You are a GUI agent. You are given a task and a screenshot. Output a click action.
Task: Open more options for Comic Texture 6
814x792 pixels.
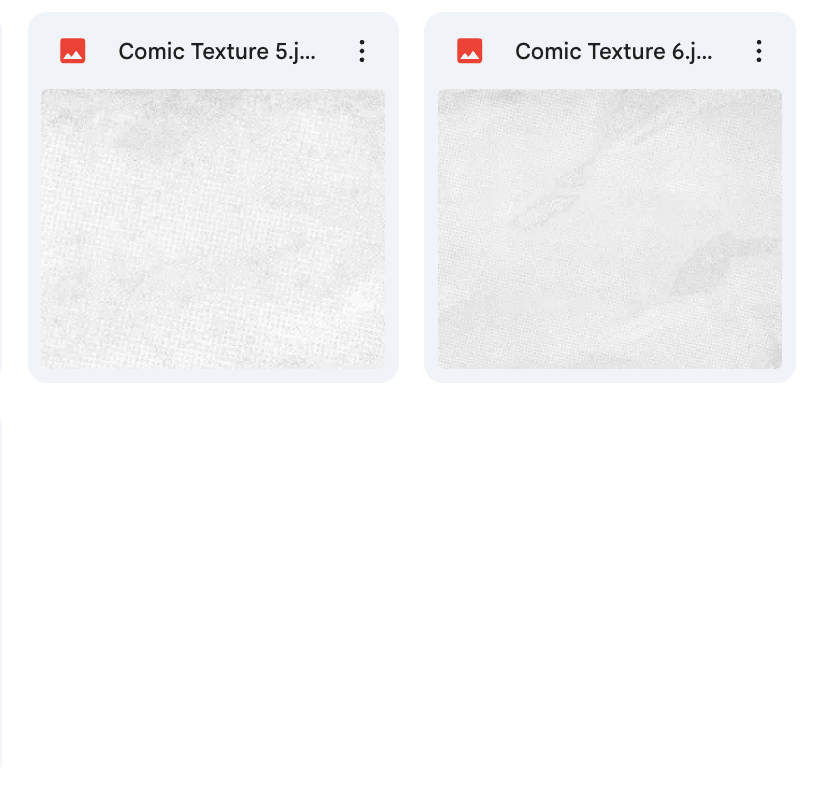pos(759,51)
